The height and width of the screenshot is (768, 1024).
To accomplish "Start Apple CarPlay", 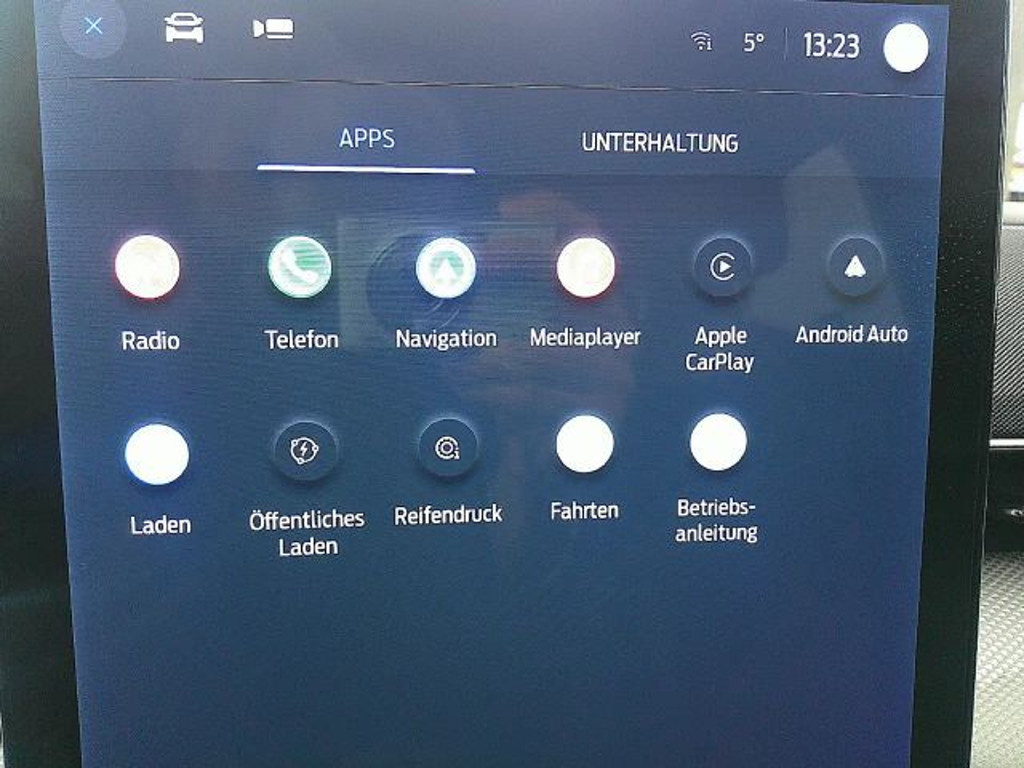I will [x=721, y=267].
